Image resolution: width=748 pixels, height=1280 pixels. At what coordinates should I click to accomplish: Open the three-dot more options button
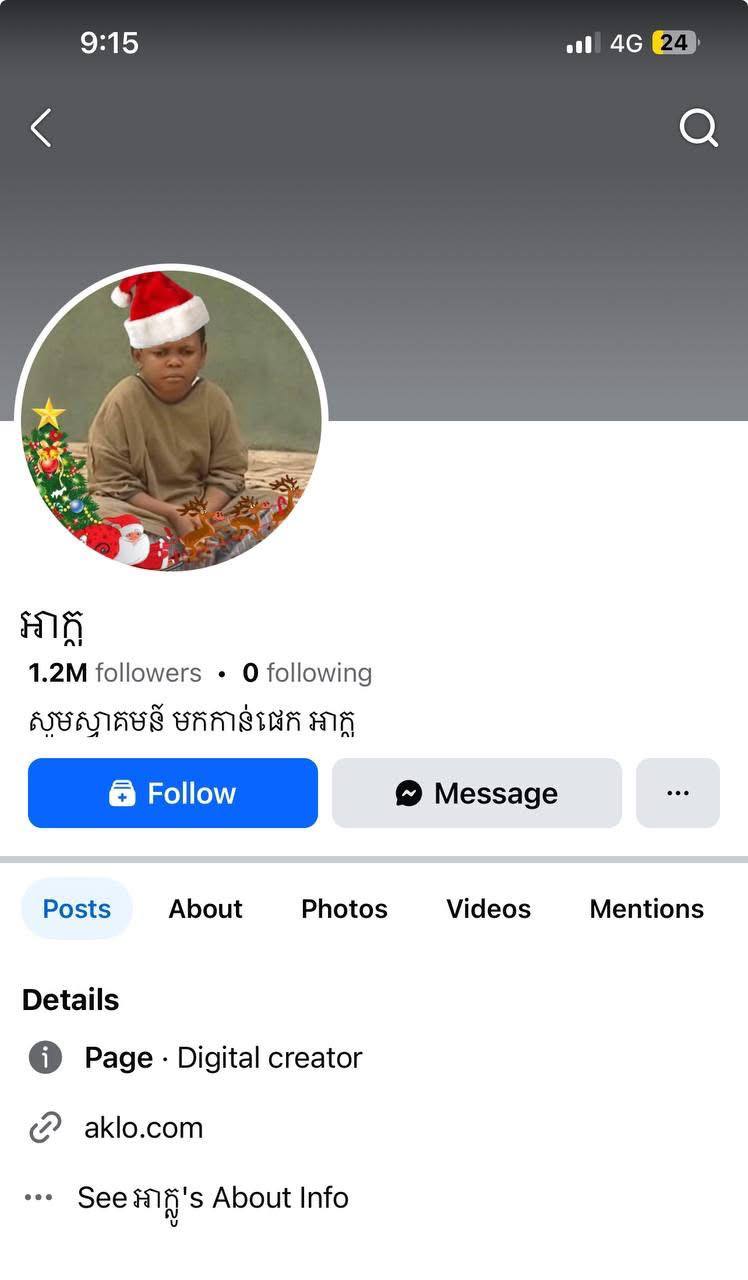[677, 793]
